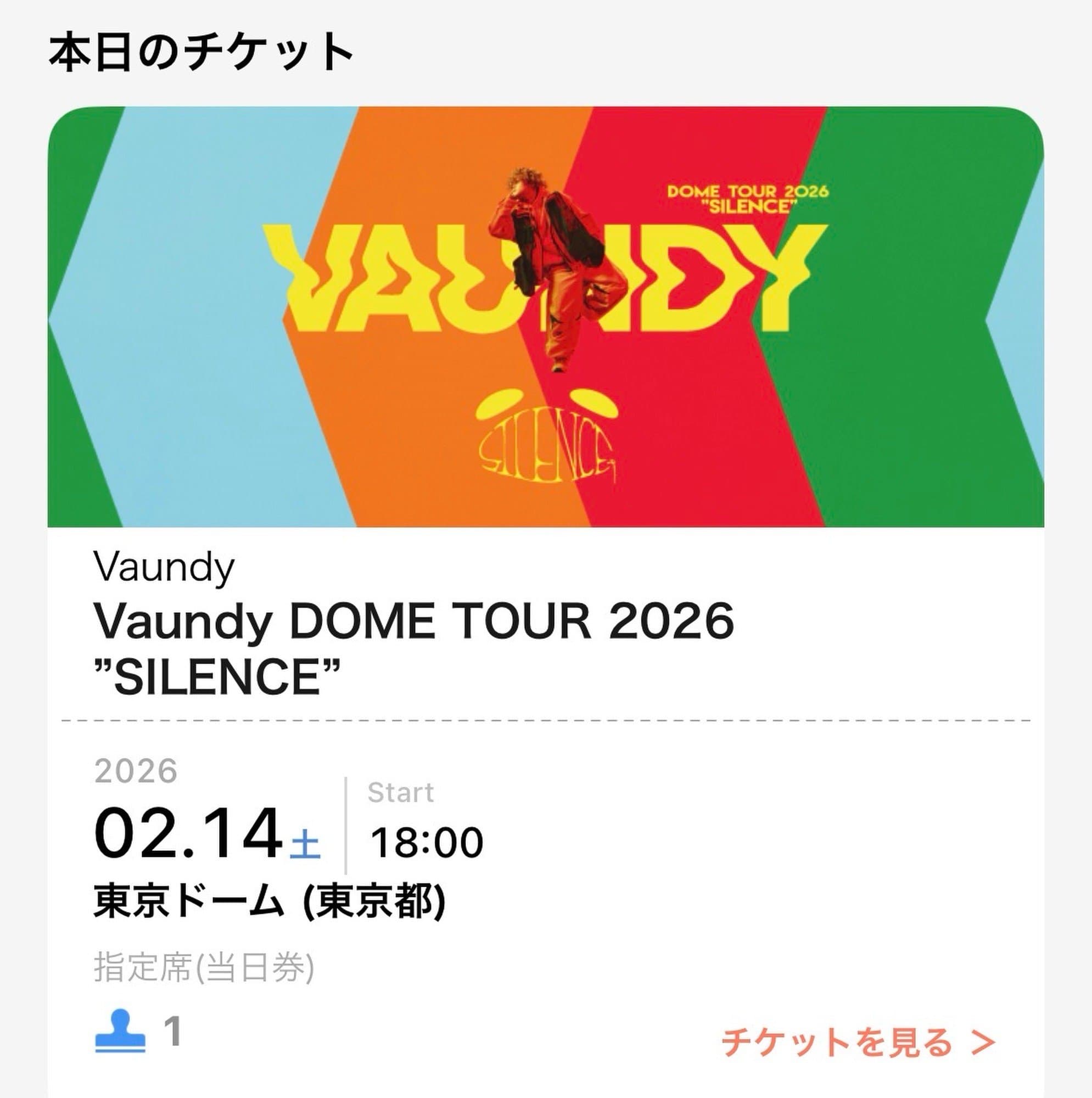Tap チケットを見る to view the ticket
The width and height of the screenshot is (1092, 1098).
[x=858, y=1042]
